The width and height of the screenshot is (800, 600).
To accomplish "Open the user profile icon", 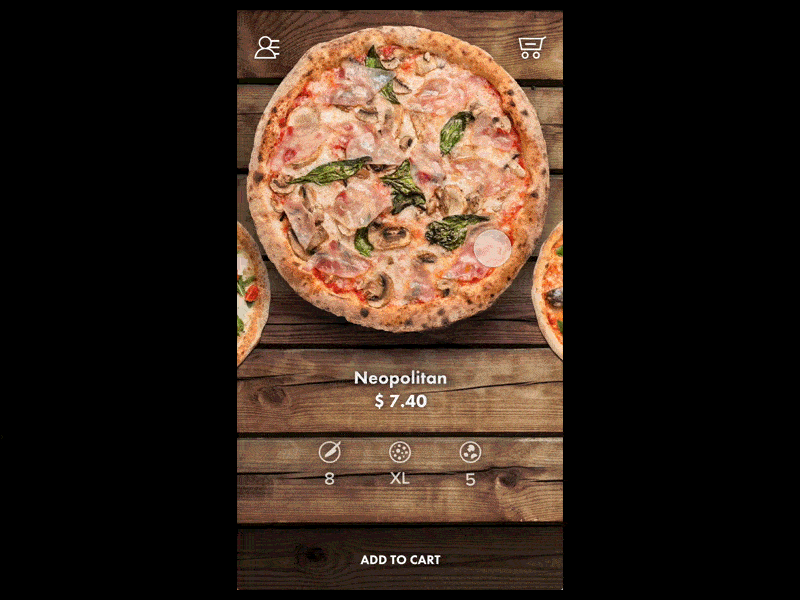I will click(267, 47).
